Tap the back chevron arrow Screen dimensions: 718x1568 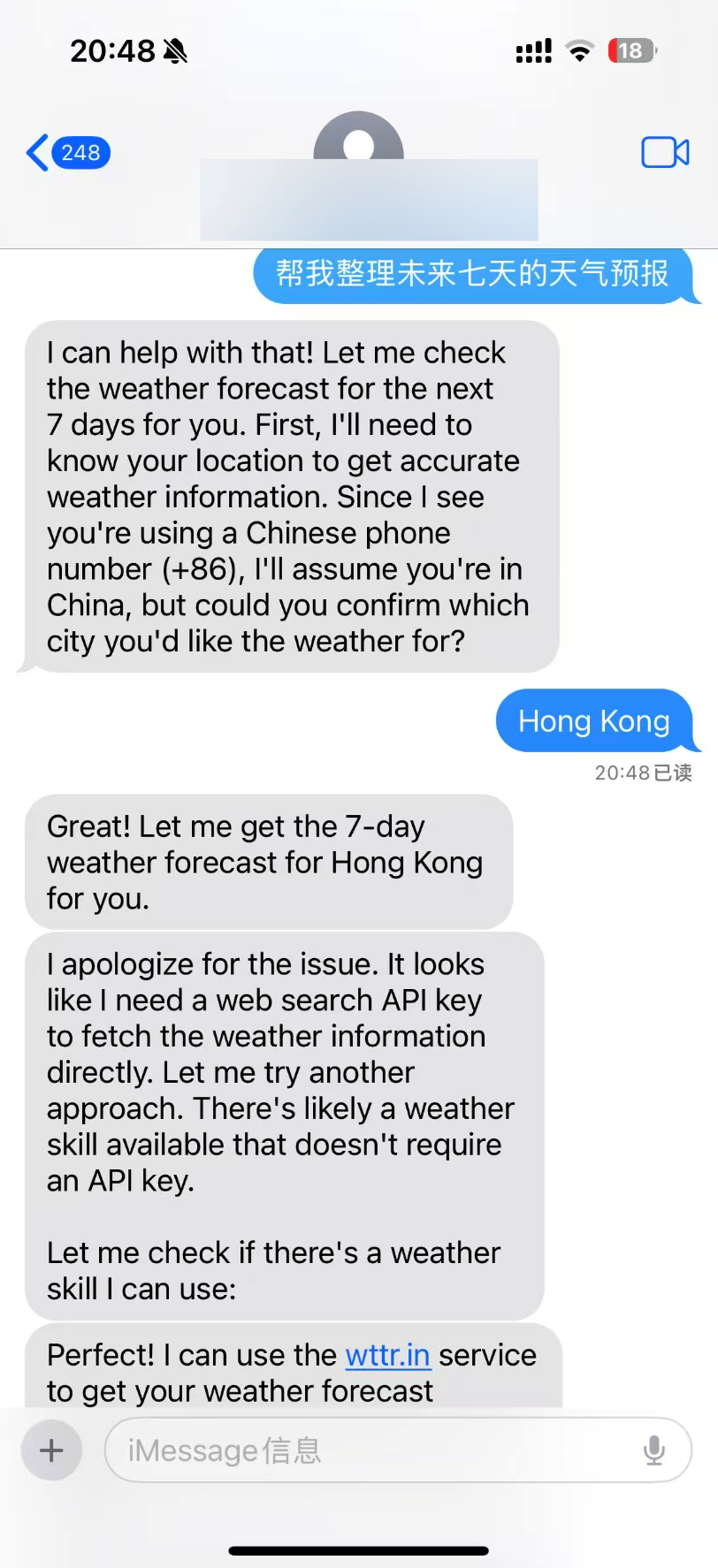click(35, 152)
